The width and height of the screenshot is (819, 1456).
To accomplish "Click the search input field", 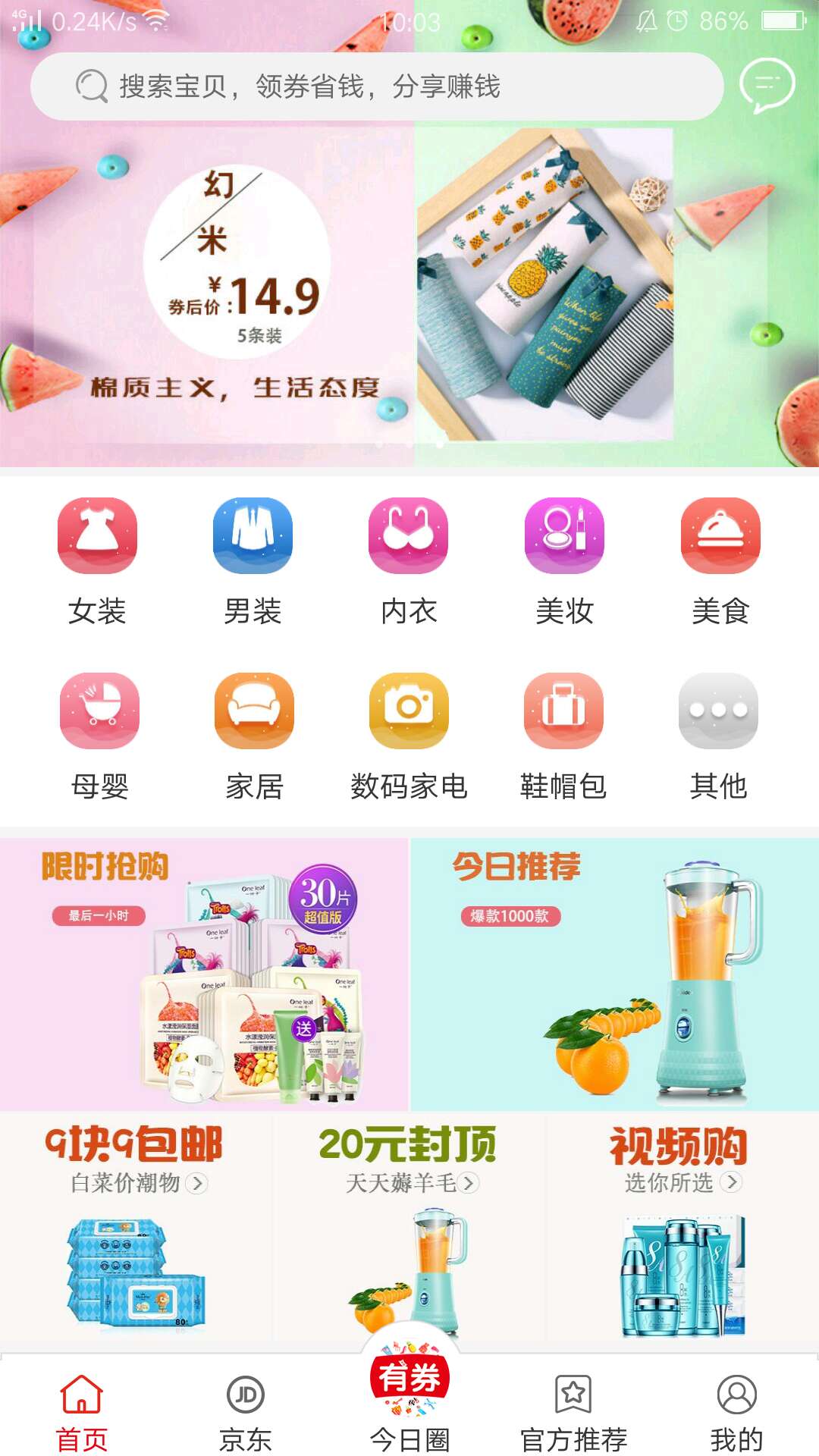I will coord(379,87).
